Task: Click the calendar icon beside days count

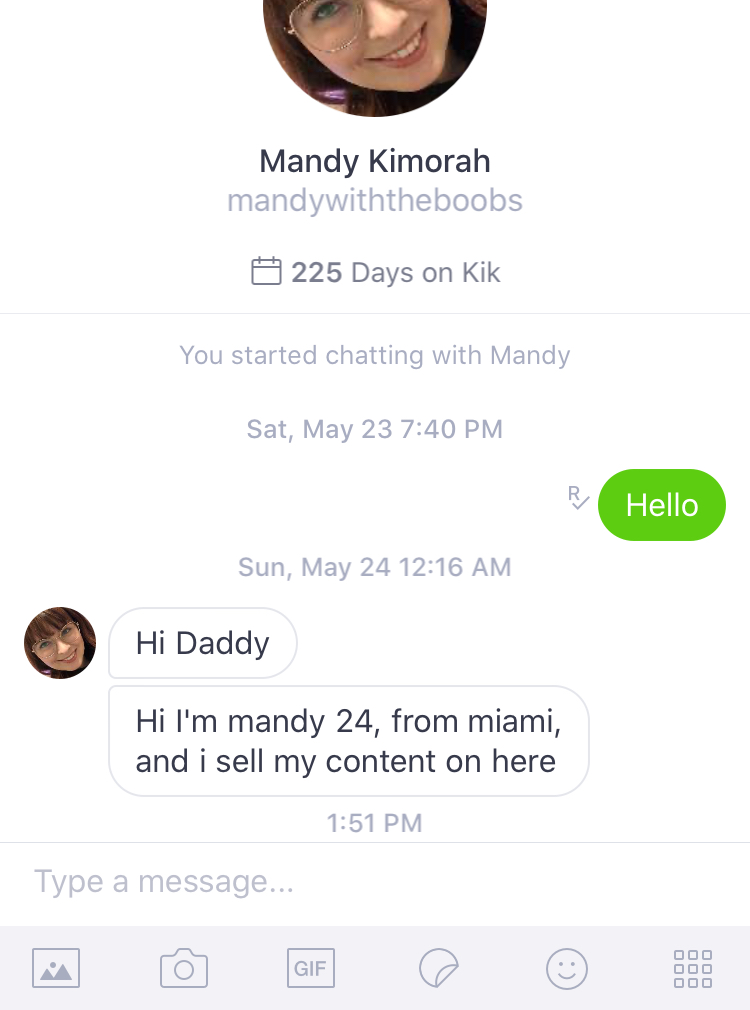Action: point(266,271)
